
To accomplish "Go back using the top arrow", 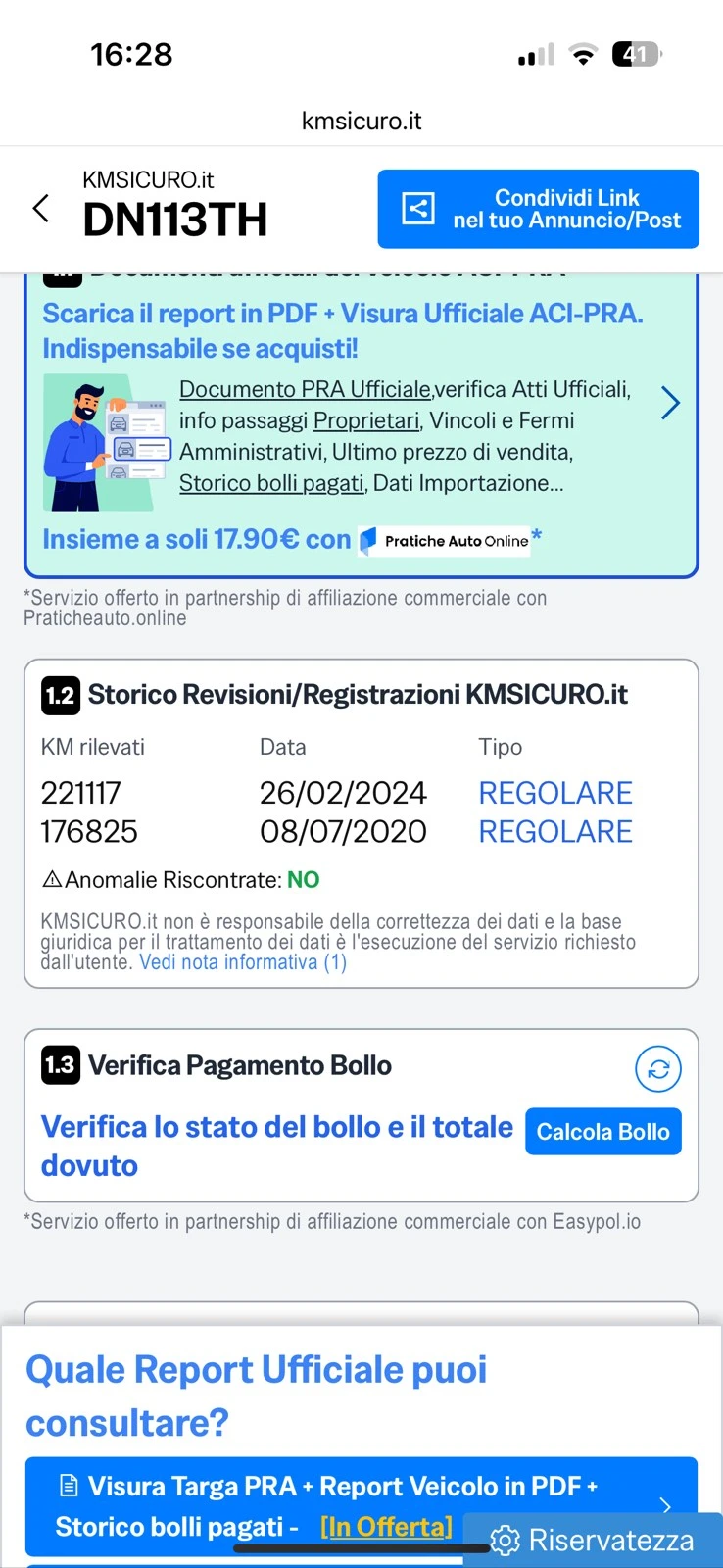I will (41, 208).
